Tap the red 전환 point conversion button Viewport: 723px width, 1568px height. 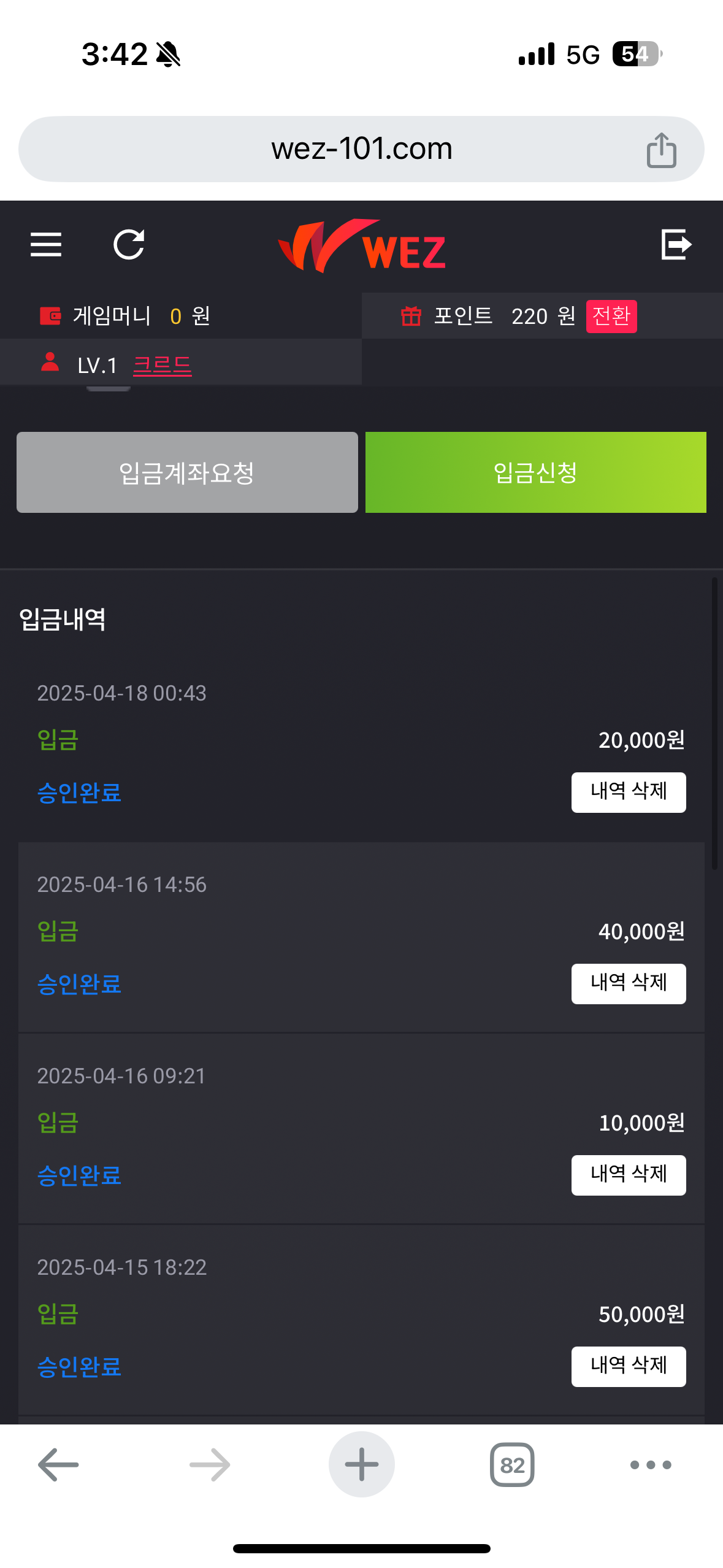pos(611,317)
